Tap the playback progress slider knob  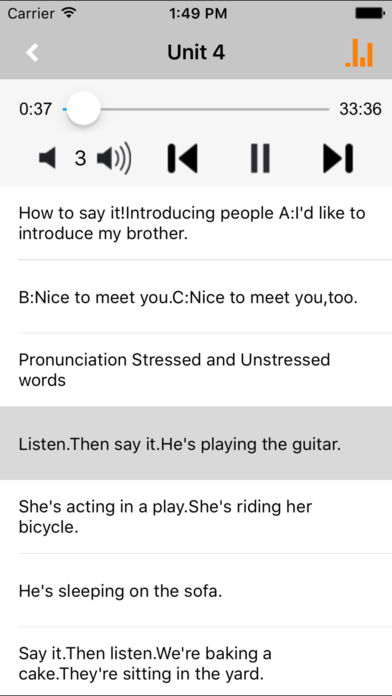click(x=83, y=108)
